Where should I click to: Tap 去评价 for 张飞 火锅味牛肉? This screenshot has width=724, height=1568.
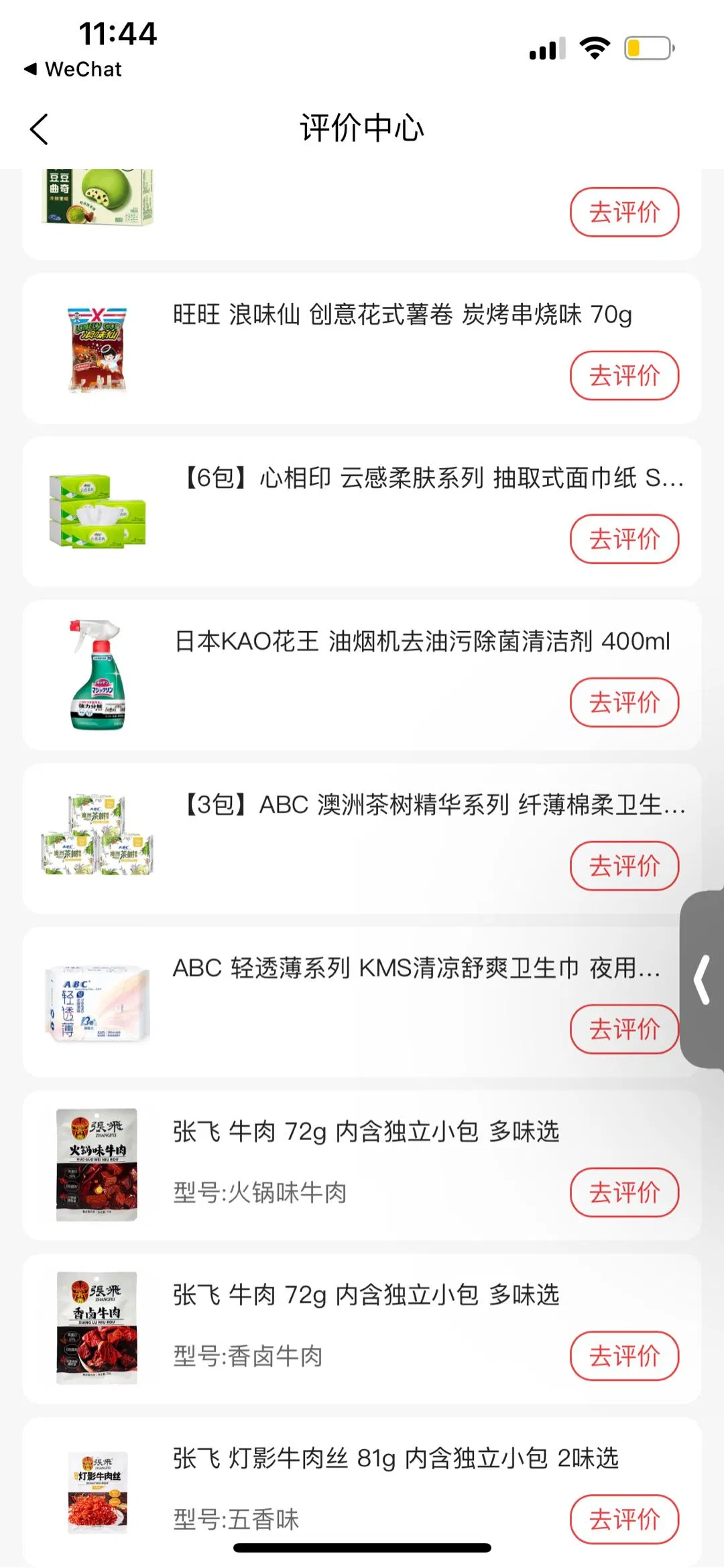pyautogui.click(x=624, y=1192)
